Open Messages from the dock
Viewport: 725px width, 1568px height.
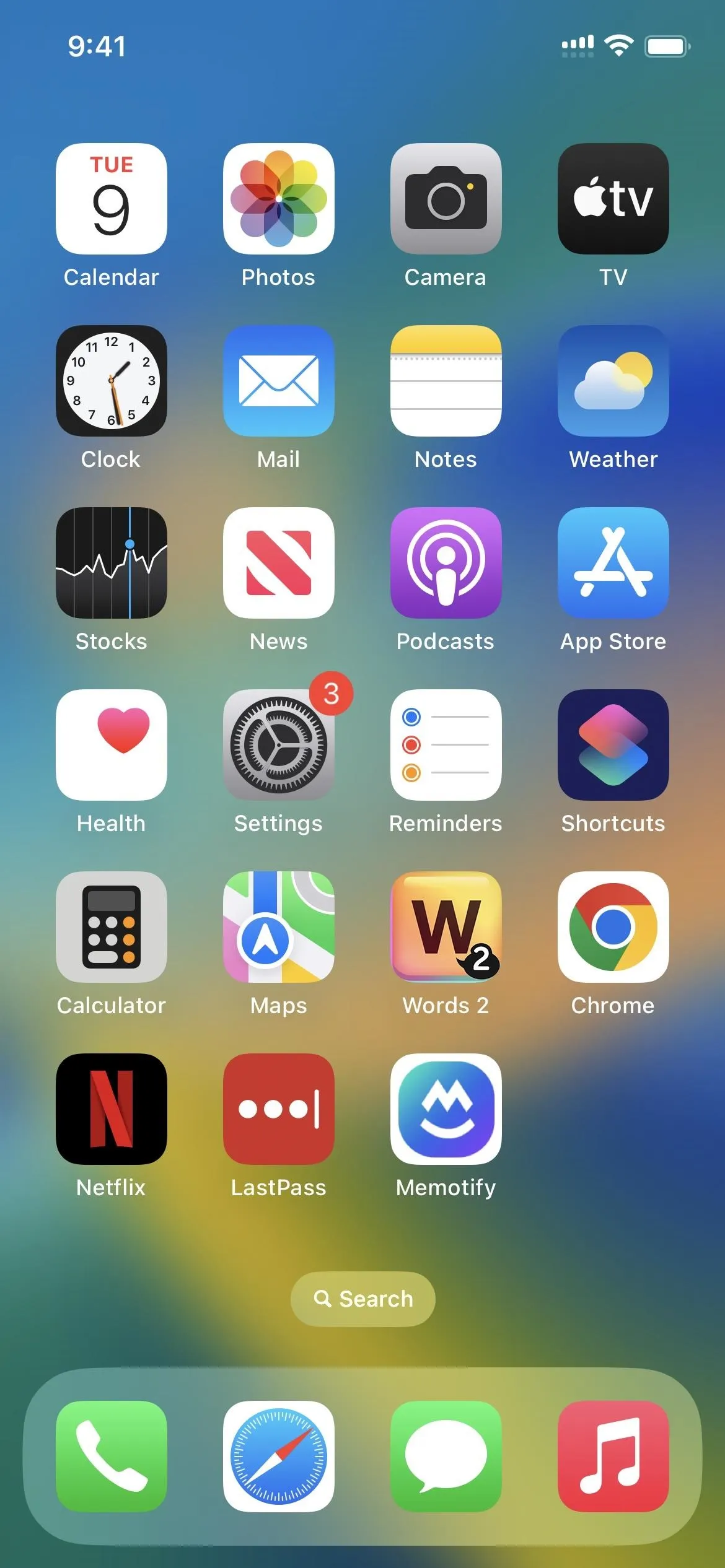click(446, 1457)
